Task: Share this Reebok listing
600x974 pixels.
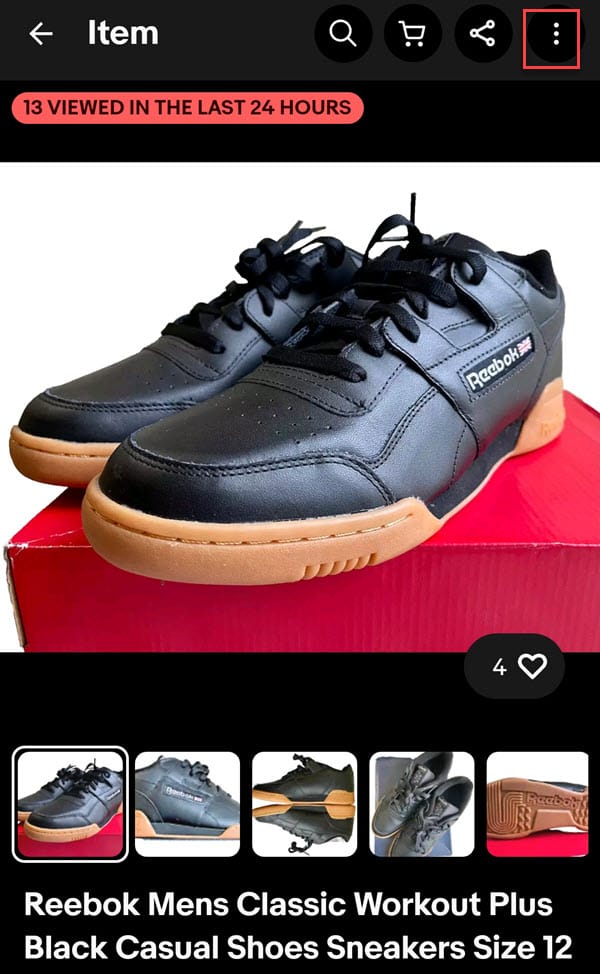Action: (x=483, y=34)
